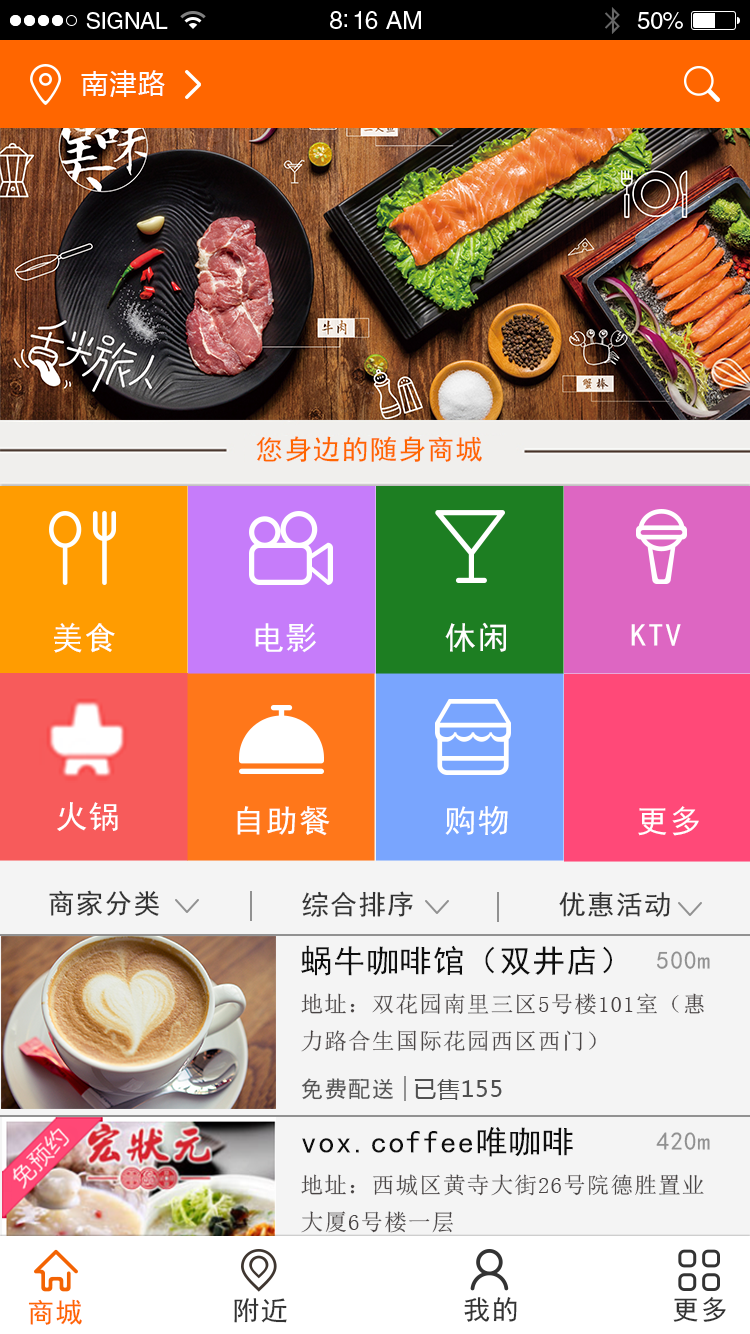The height and width of the screenshot is (1334, 750).
Task: Browse the 休闲 category
Action: tap(469, 579)
